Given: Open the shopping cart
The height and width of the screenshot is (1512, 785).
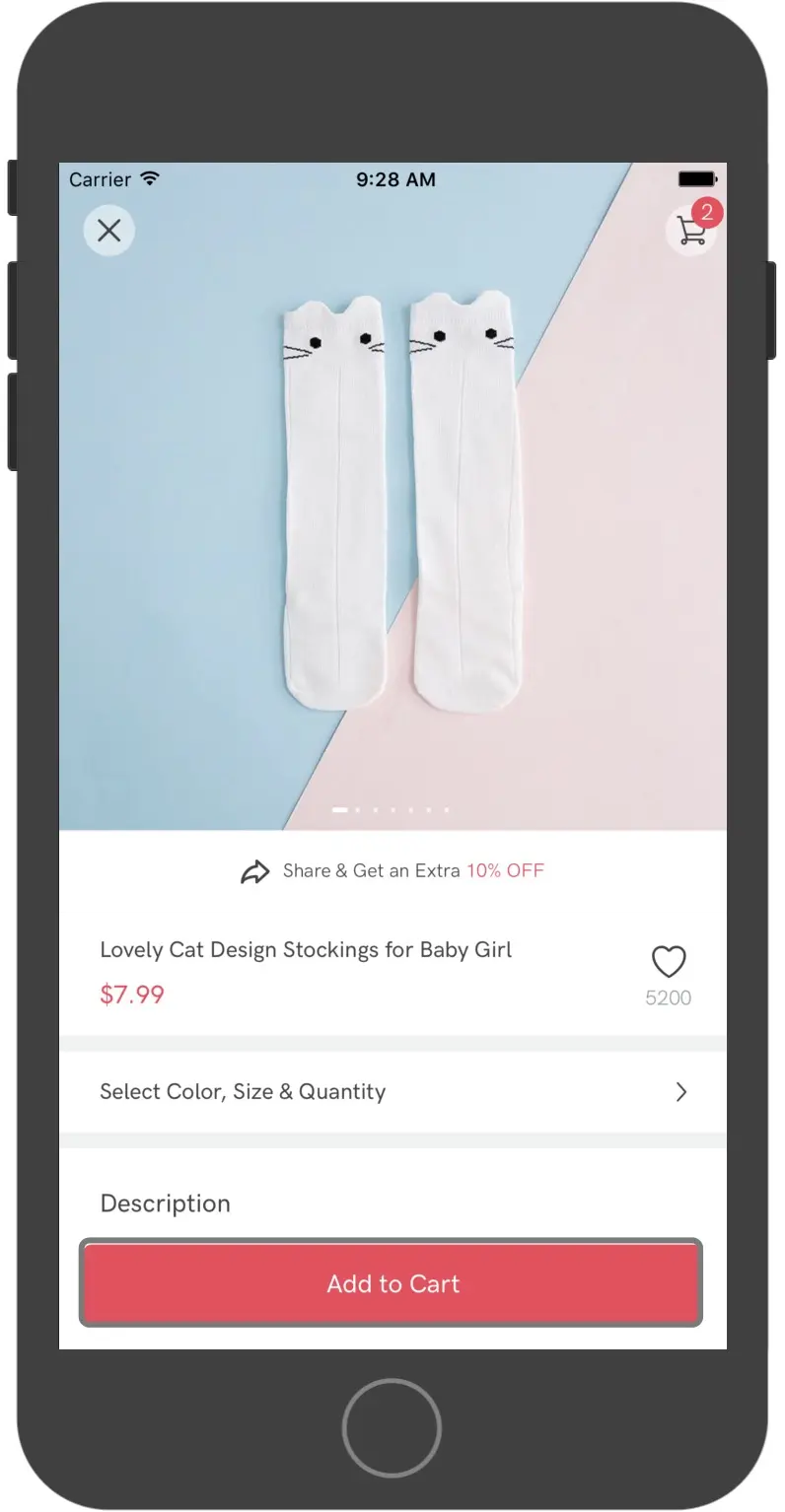Looking at the screenshot, I should point(691,232).
